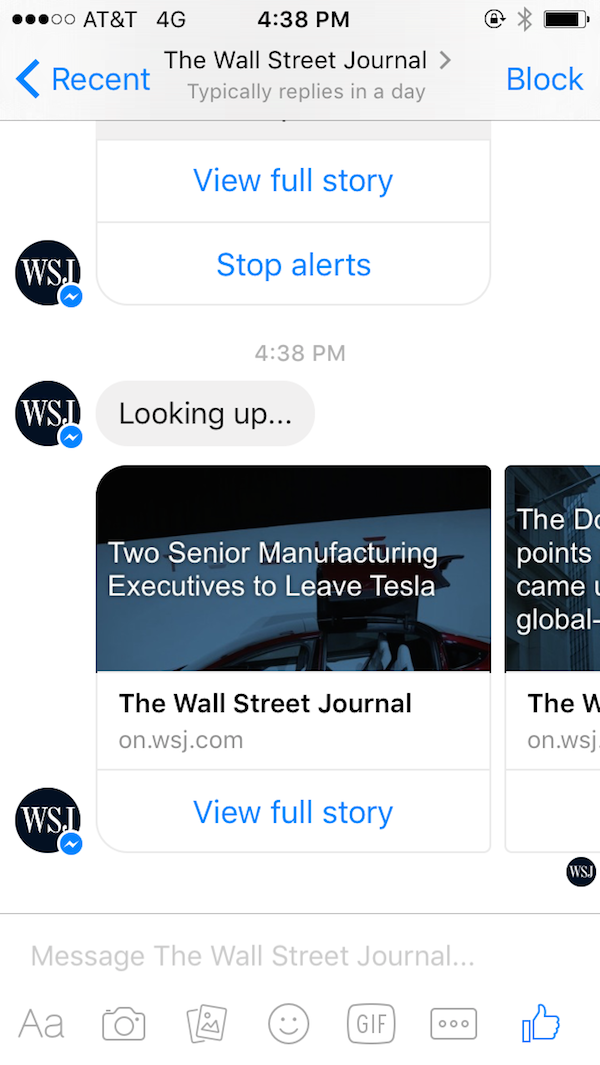Switch to the Aa text keyboard
This screenshot has height=1065, width=600.
pos(41,1024)
